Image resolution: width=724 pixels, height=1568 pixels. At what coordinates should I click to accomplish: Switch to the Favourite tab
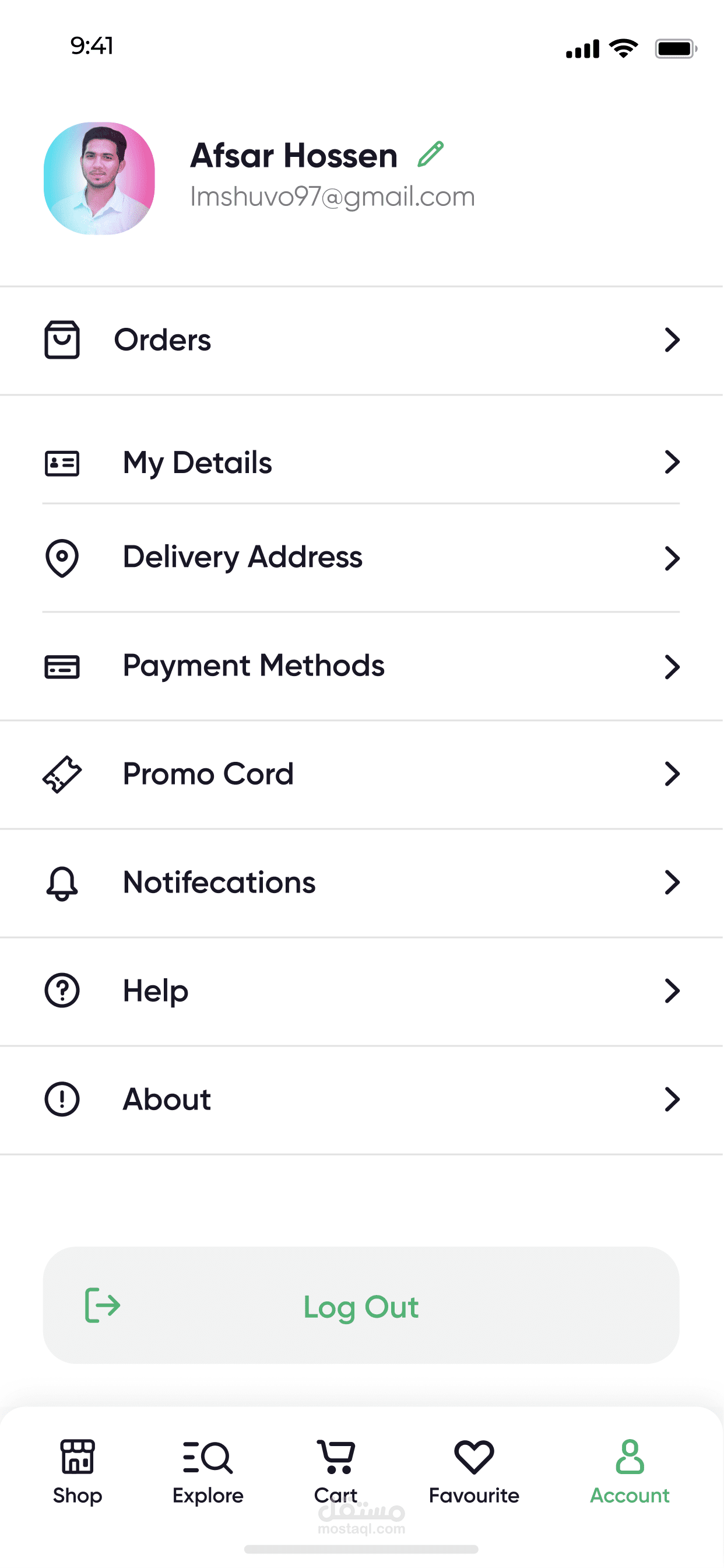pyautogui.click(x=474, y=1472)
